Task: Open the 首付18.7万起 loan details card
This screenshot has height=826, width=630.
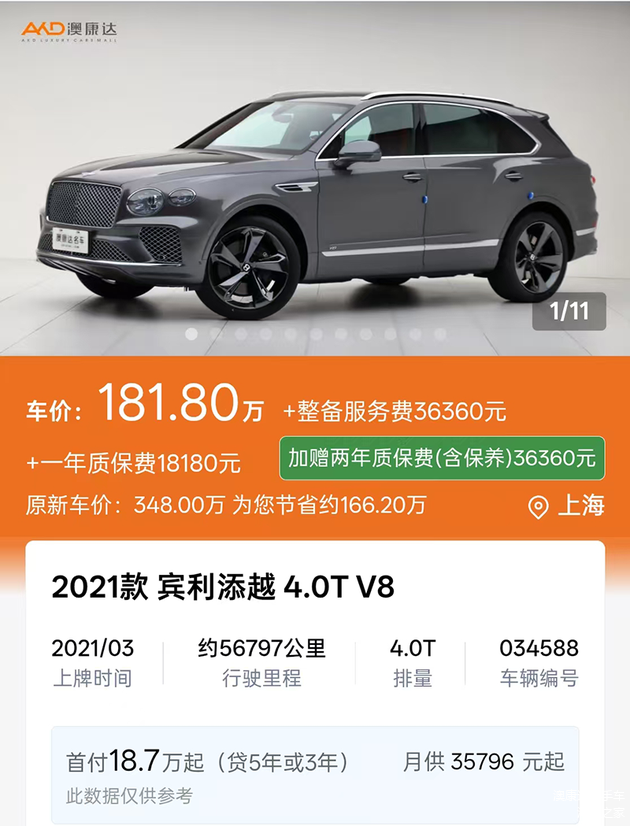Action: coord(315,774)
